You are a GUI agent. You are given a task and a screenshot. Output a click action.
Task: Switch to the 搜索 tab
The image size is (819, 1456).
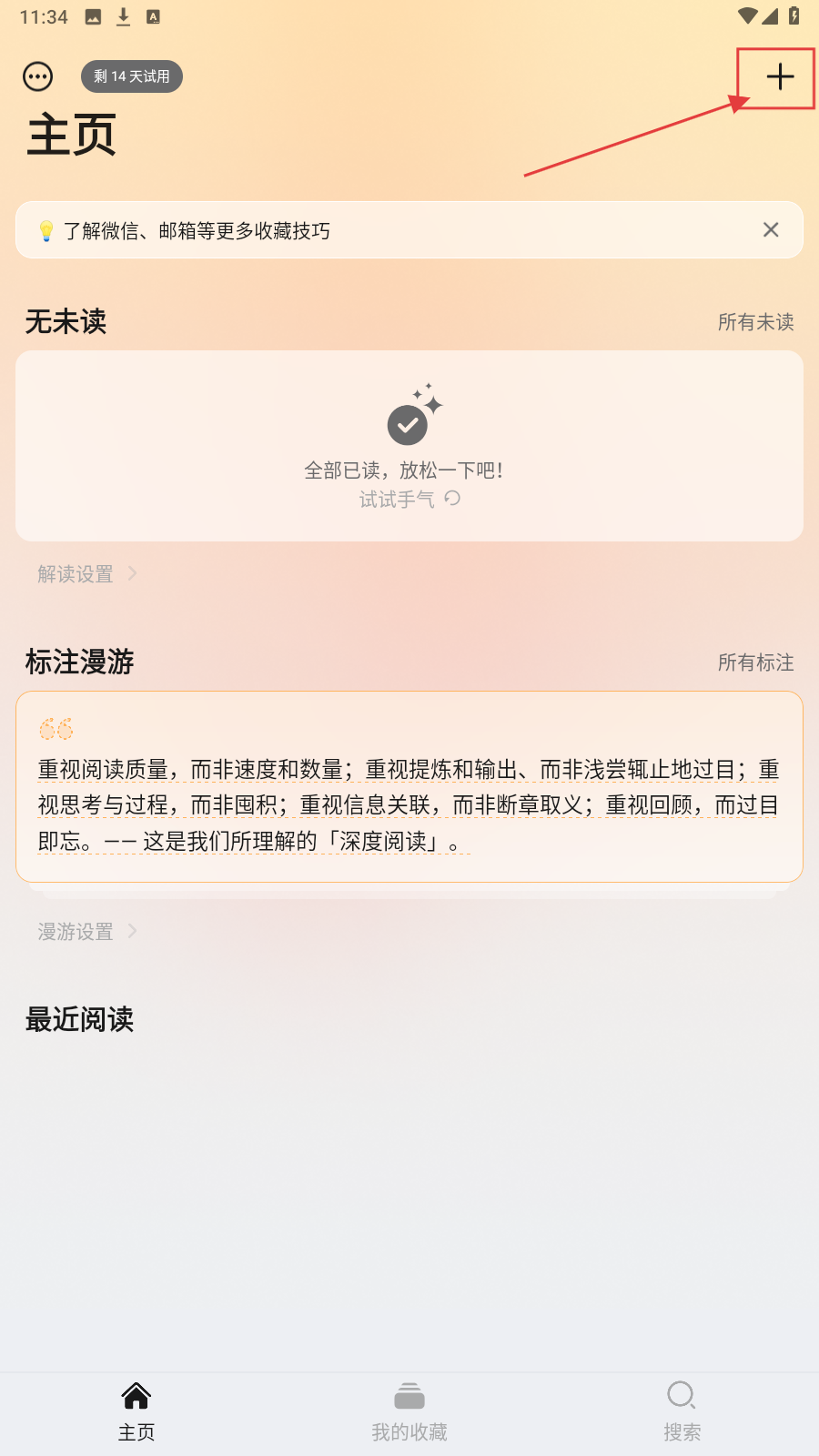pos(682,1410)
